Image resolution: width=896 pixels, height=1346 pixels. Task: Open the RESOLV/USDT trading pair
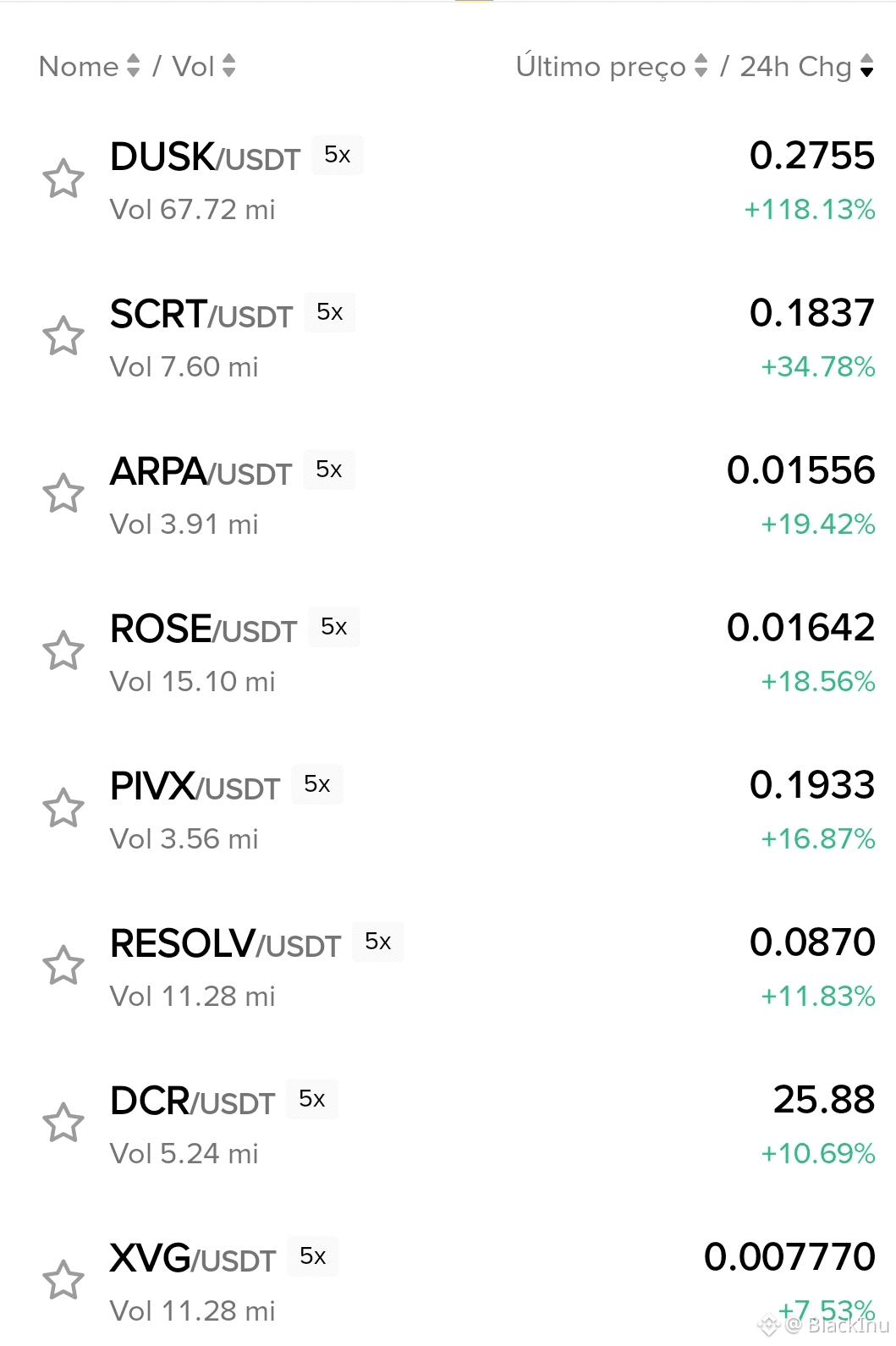click(225, 945)
